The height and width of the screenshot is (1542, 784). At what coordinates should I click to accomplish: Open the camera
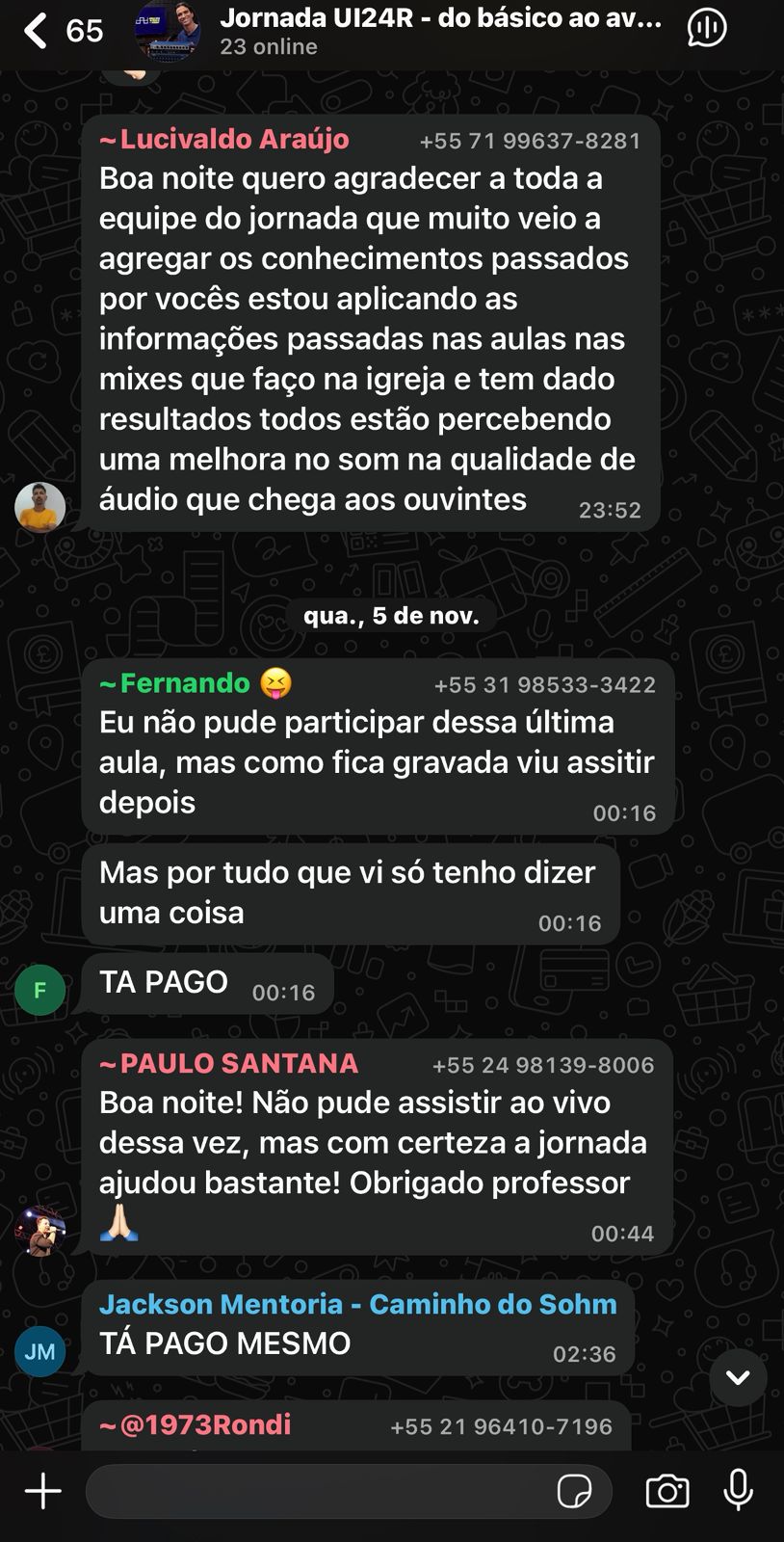pyautogui.click(x=666, y=1491)
